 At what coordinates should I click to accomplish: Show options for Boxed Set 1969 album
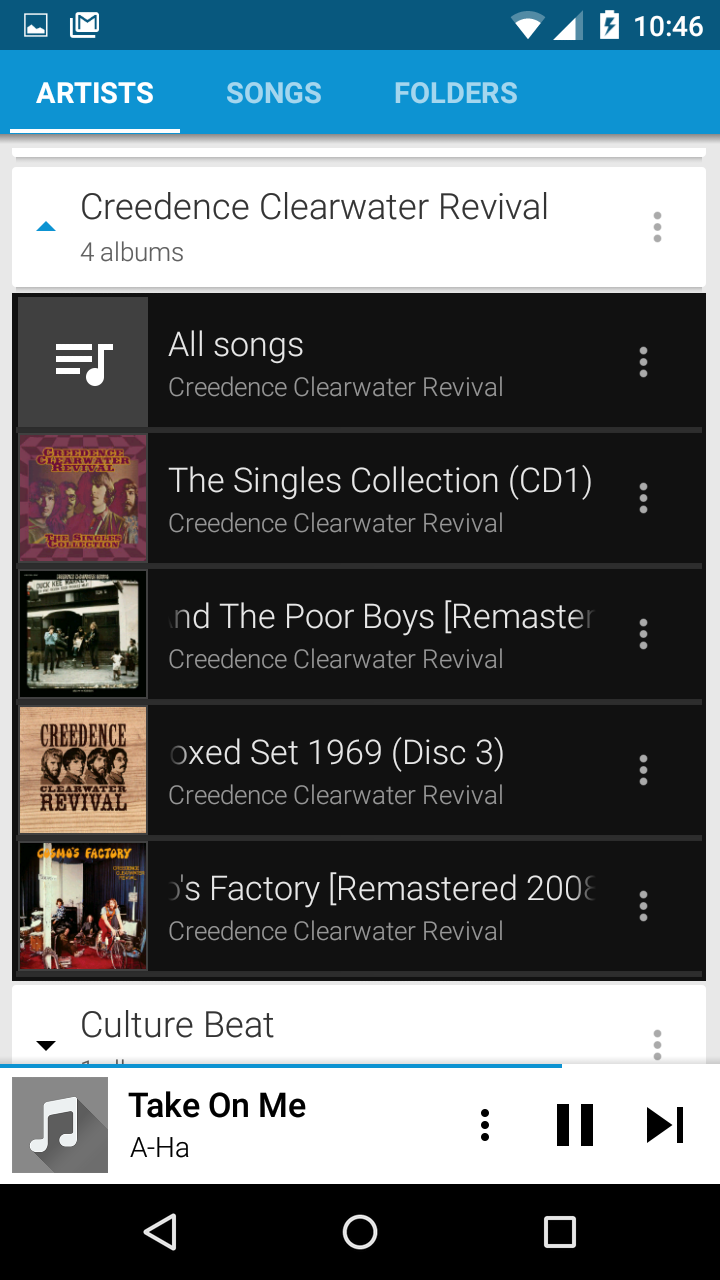point(643,770)
